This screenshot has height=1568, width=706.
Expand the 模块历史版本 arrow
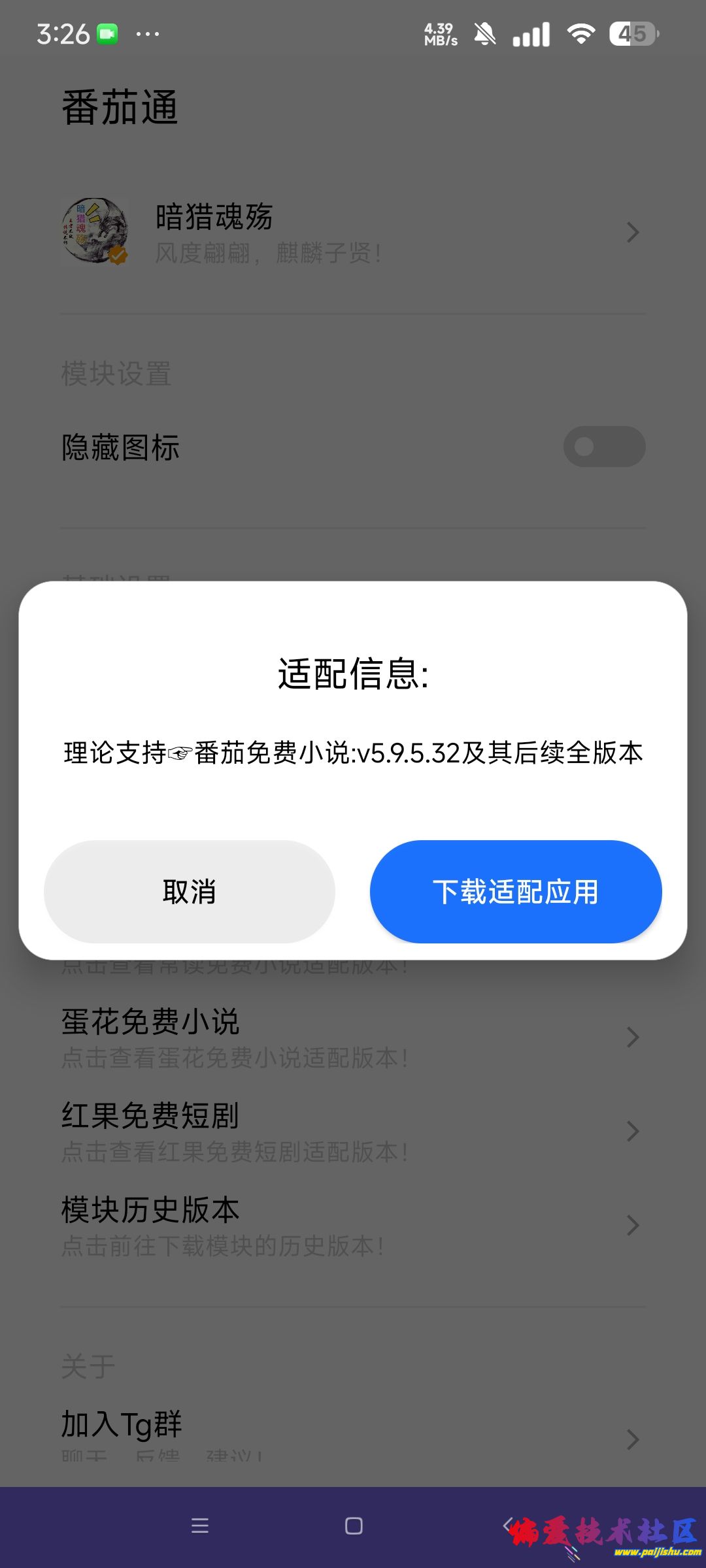(x=631, y=1226)
